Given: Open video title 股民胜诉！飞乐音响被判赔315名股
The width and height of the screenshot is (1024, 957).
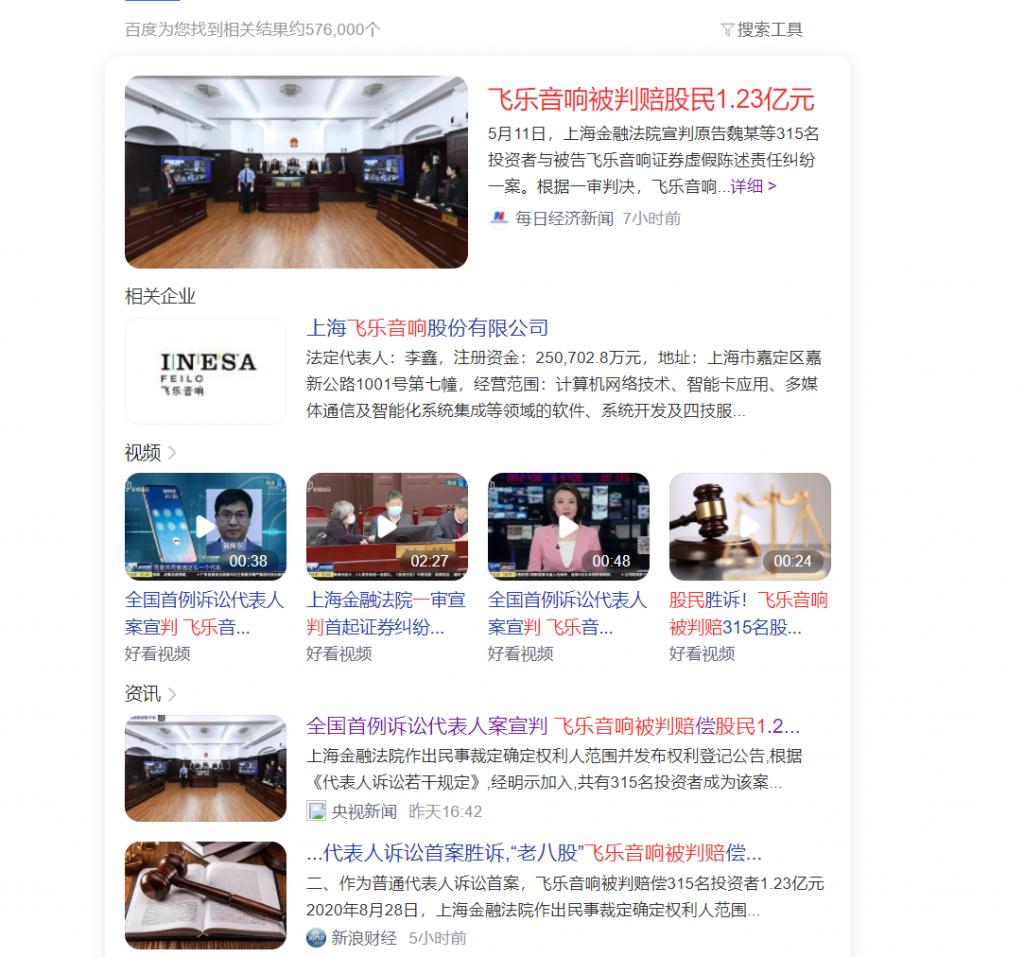Looking at the screenshot, I should [x=748, y=613].
